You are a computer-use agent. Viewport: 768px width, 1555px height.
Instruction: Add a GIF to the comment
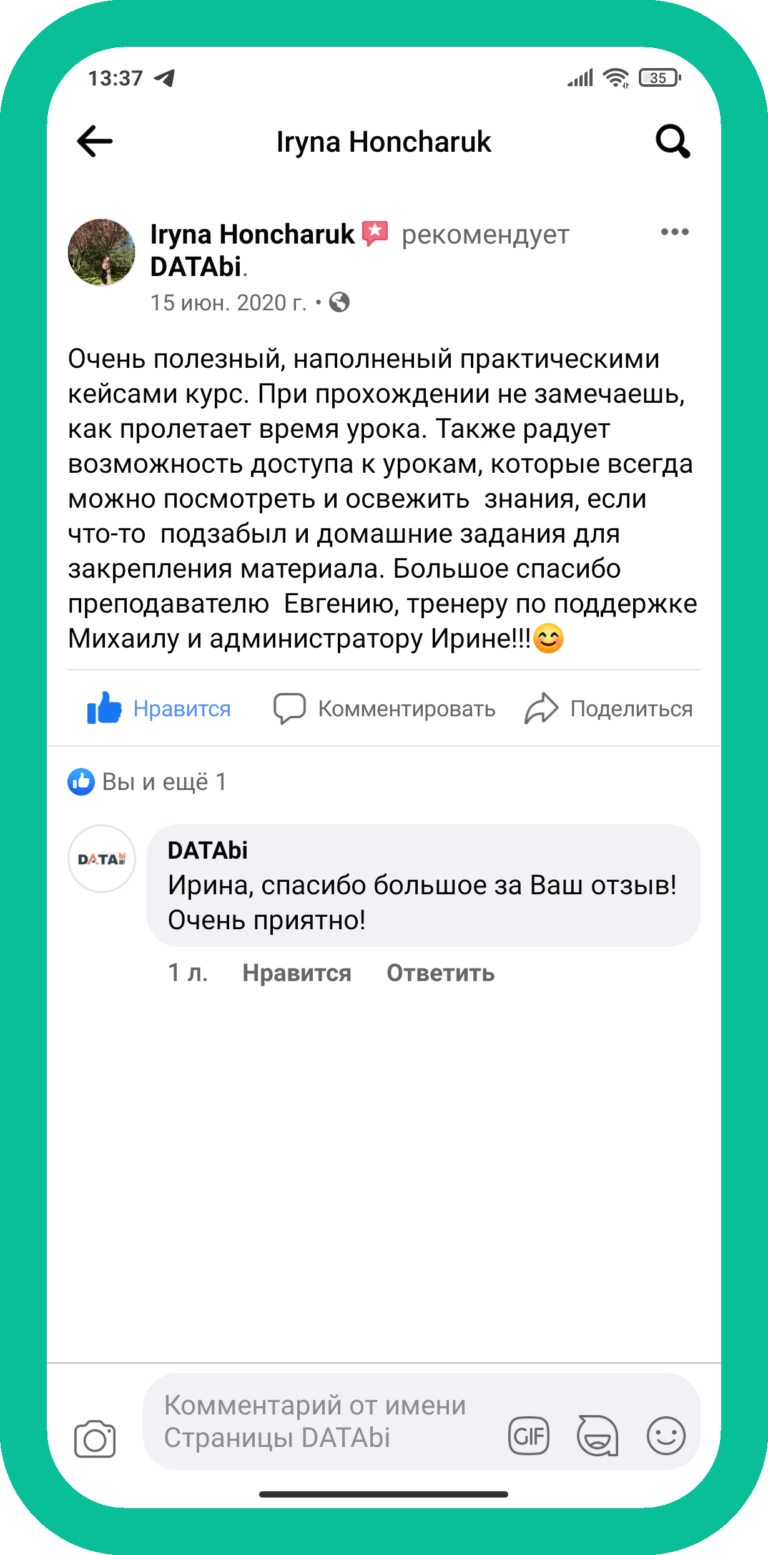528,1437
